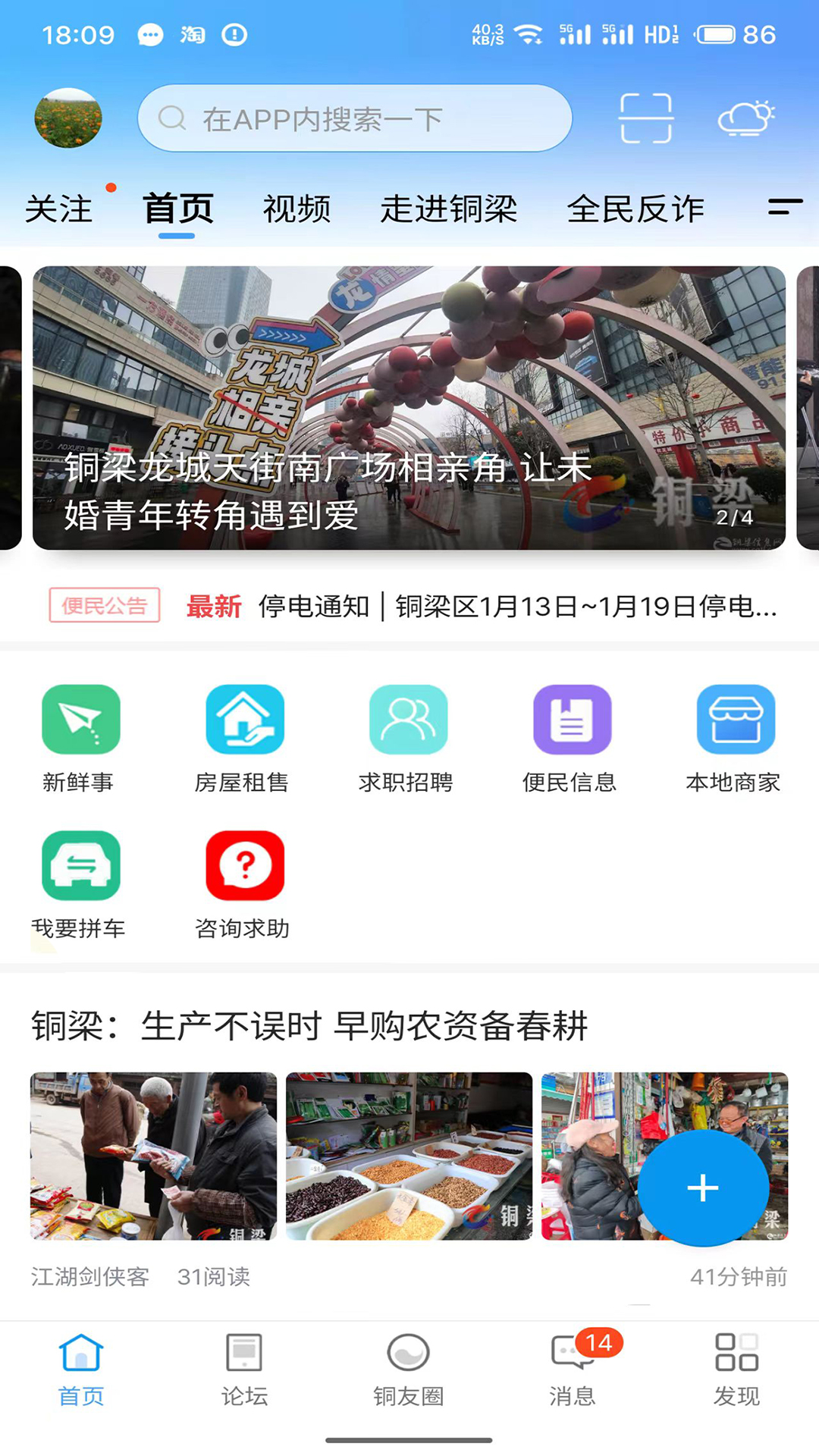Viewport: 819px width, 1456px height.
Task: Select the 全民反诈 tab
Action: tap(635, 209)
